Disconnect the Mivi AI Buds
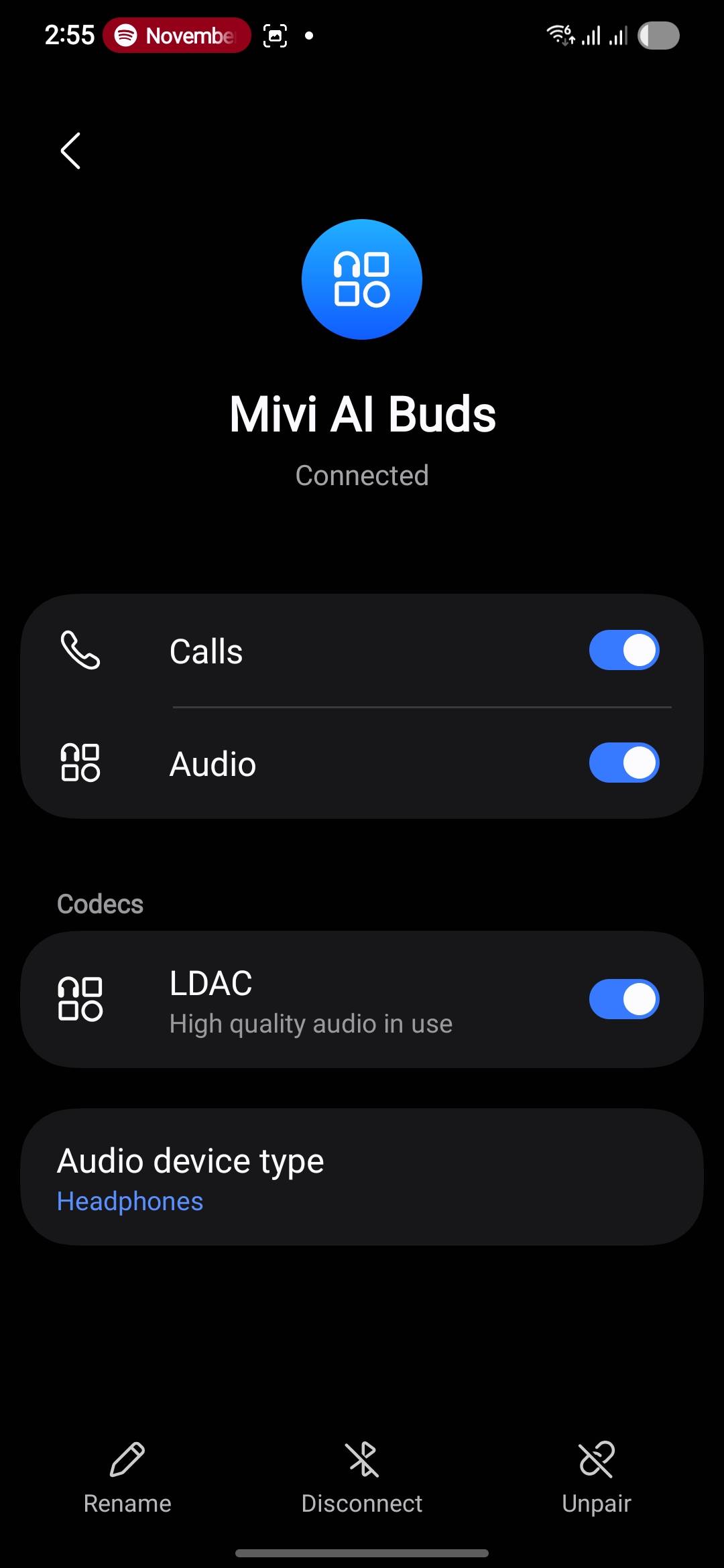 tap(362, 1477)
